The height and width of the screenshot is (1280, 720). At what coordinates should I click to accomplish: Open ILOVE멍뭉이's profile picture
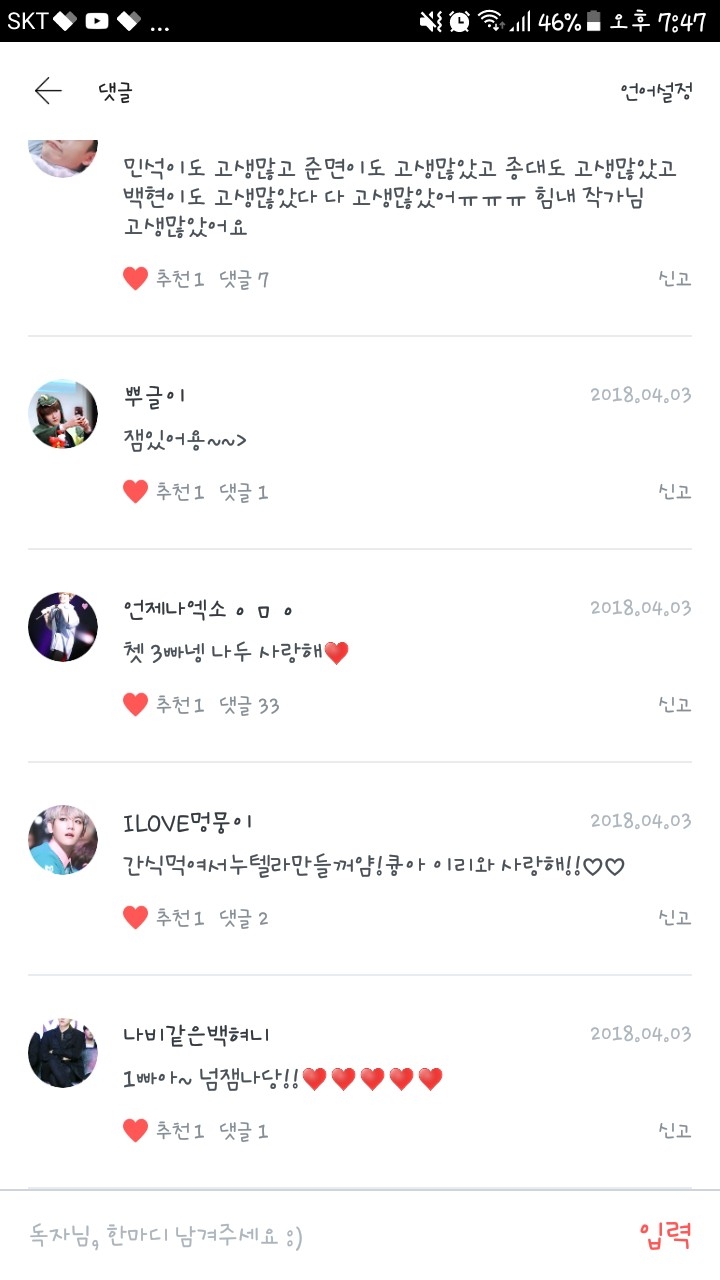click(63, 840)
